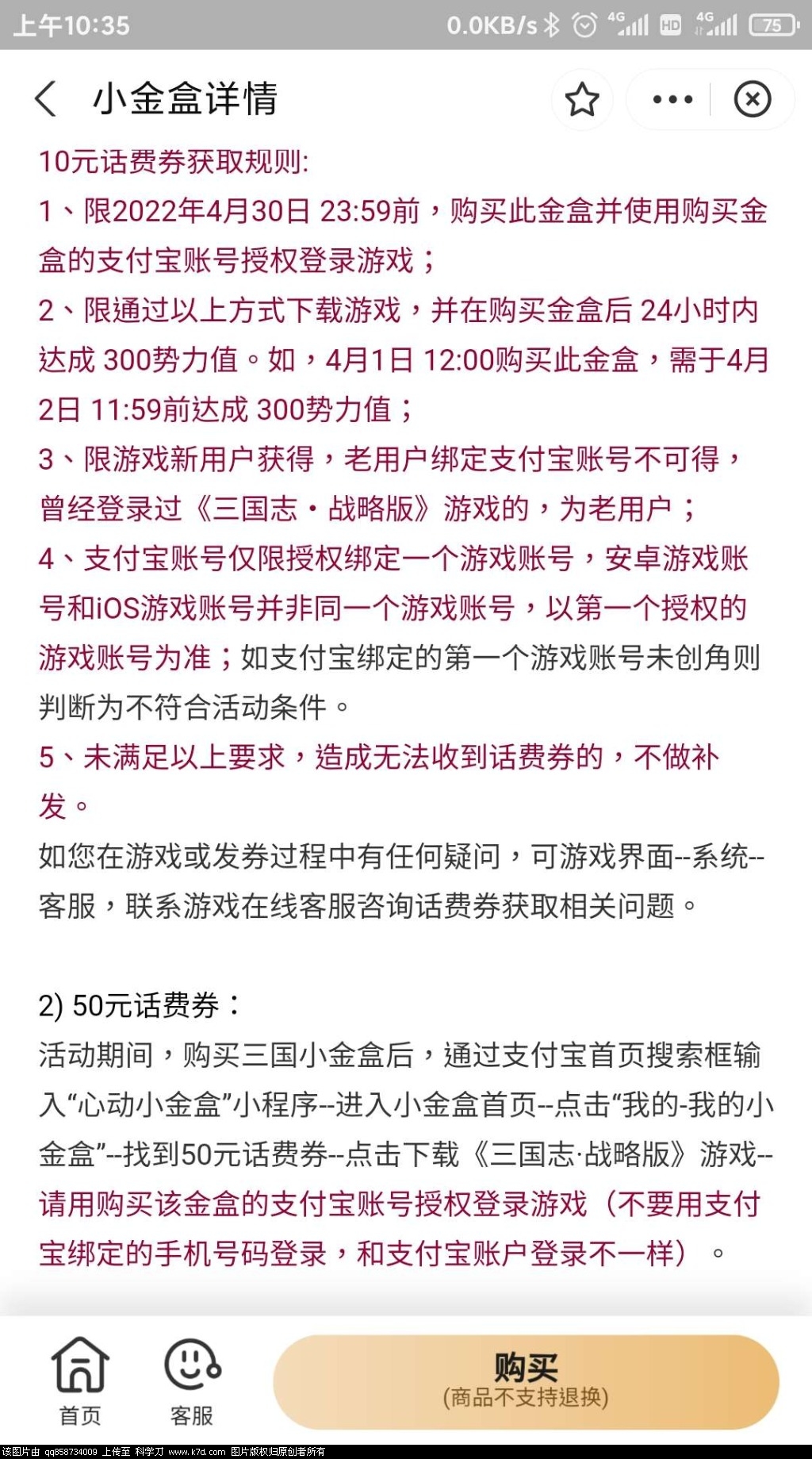
Task: Go back from 小金盒详情 page
Action: (46, 99)
